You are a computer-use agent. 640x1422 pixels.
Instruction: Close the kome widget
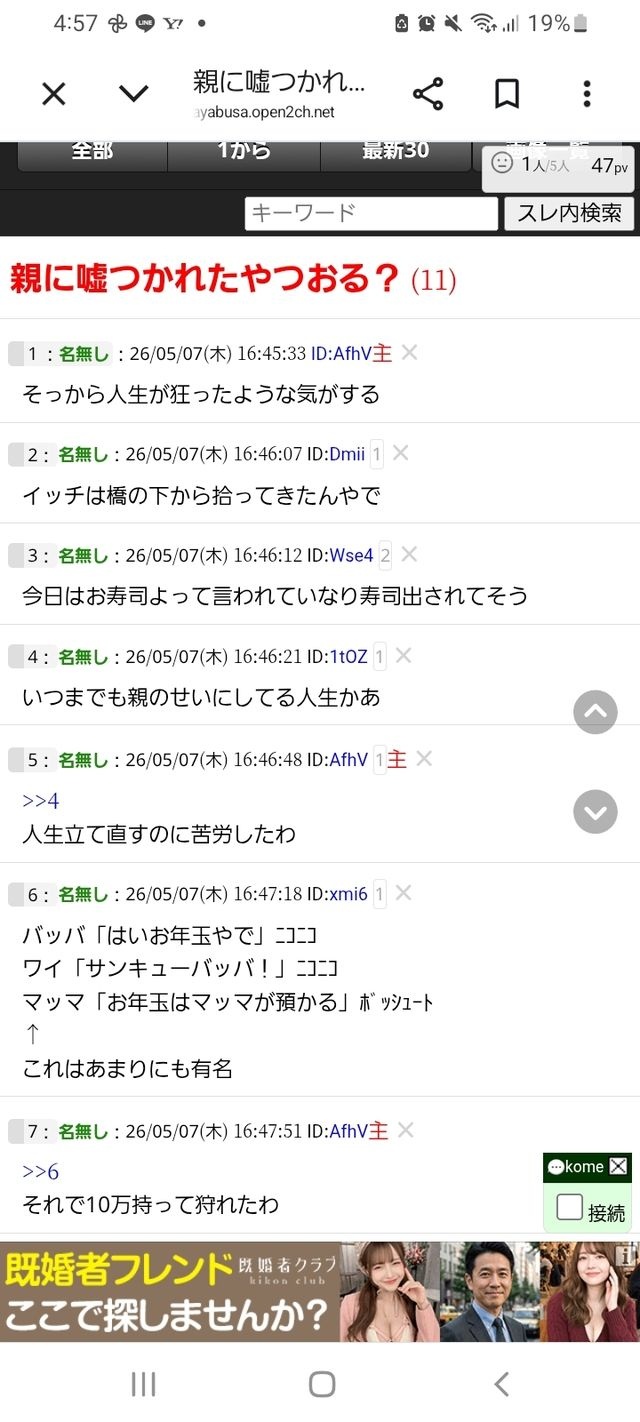[x=619, y=1166]
